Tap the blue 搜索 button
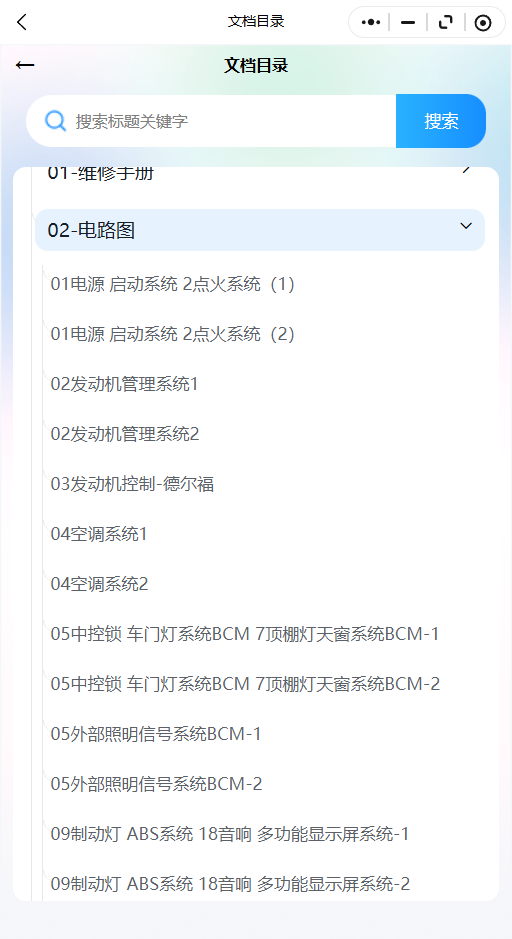Image resolution: width=512 pixels, height=939 pixels. pos(441,121)
